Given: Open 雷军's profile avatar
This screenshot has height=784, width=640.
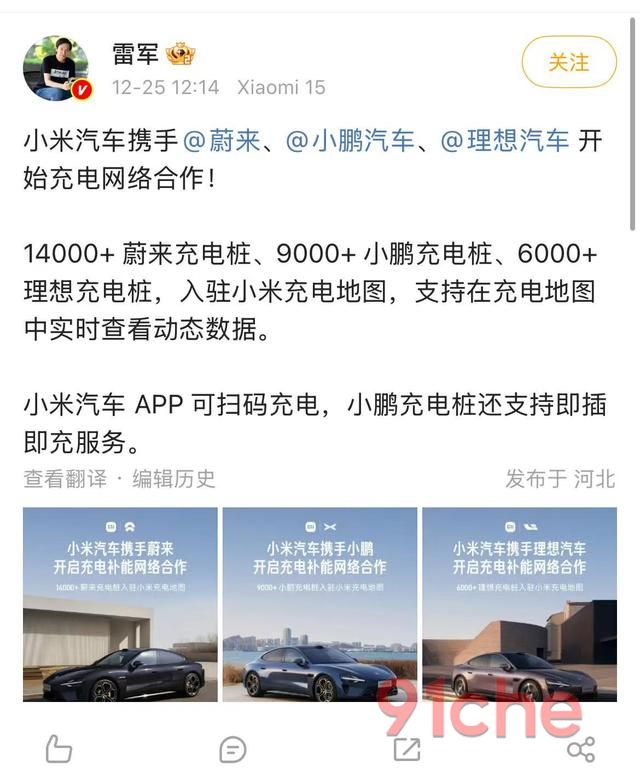Looking at the screenshot, I should (x=56, y=68).
